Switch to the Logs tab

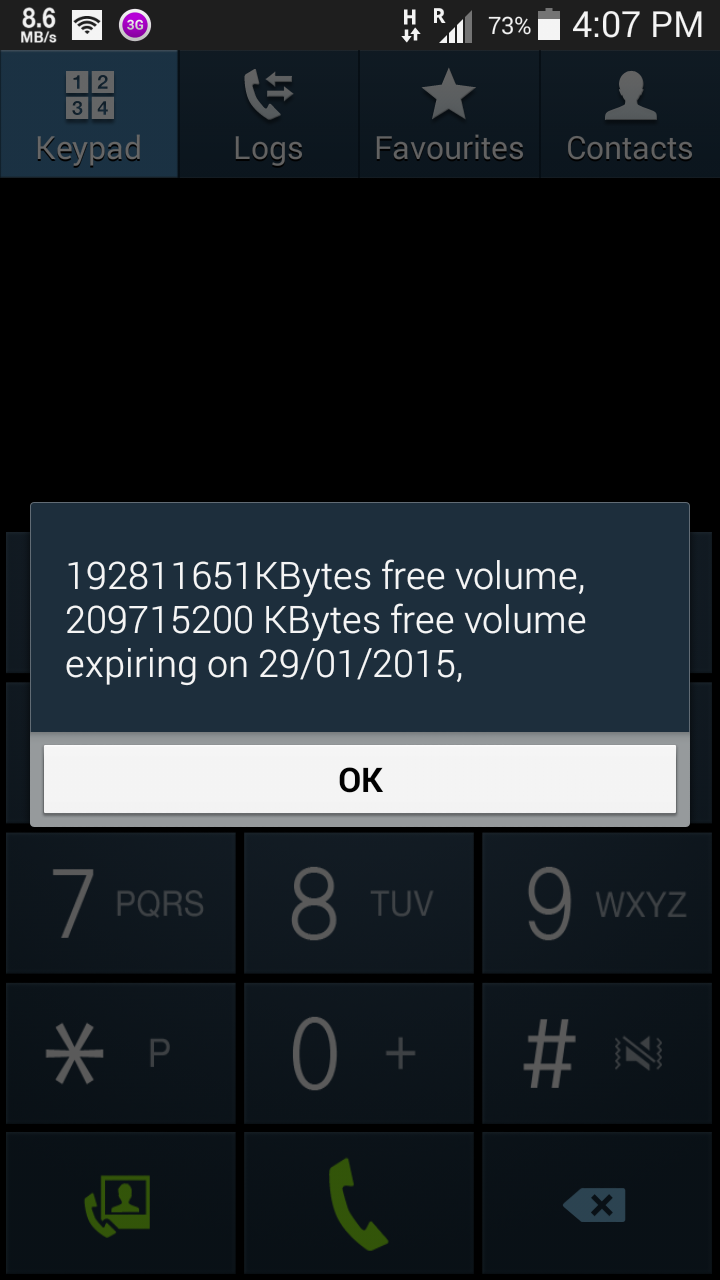pyautogui.click(x=268, y=114)
